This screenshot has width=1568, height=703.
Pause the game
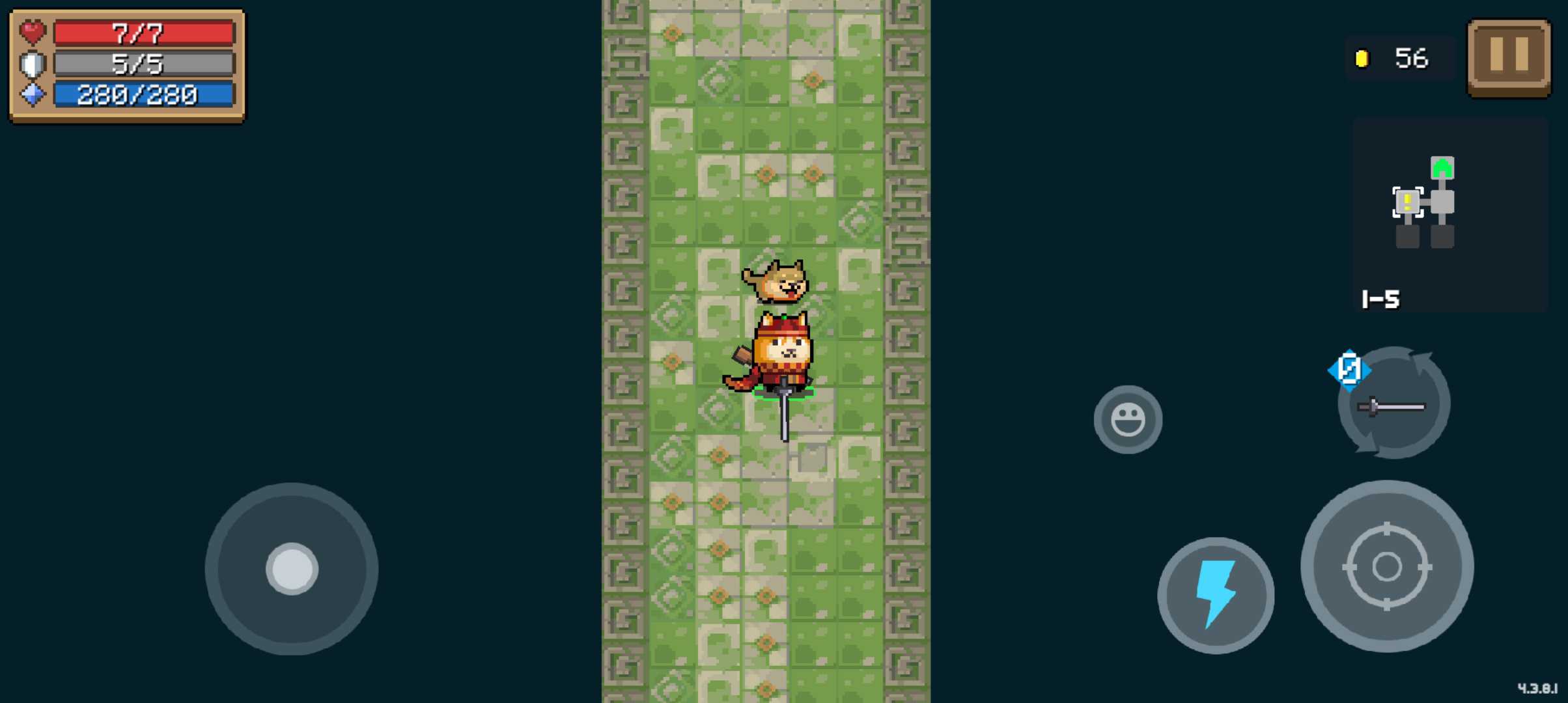(x=1508, y=57)
